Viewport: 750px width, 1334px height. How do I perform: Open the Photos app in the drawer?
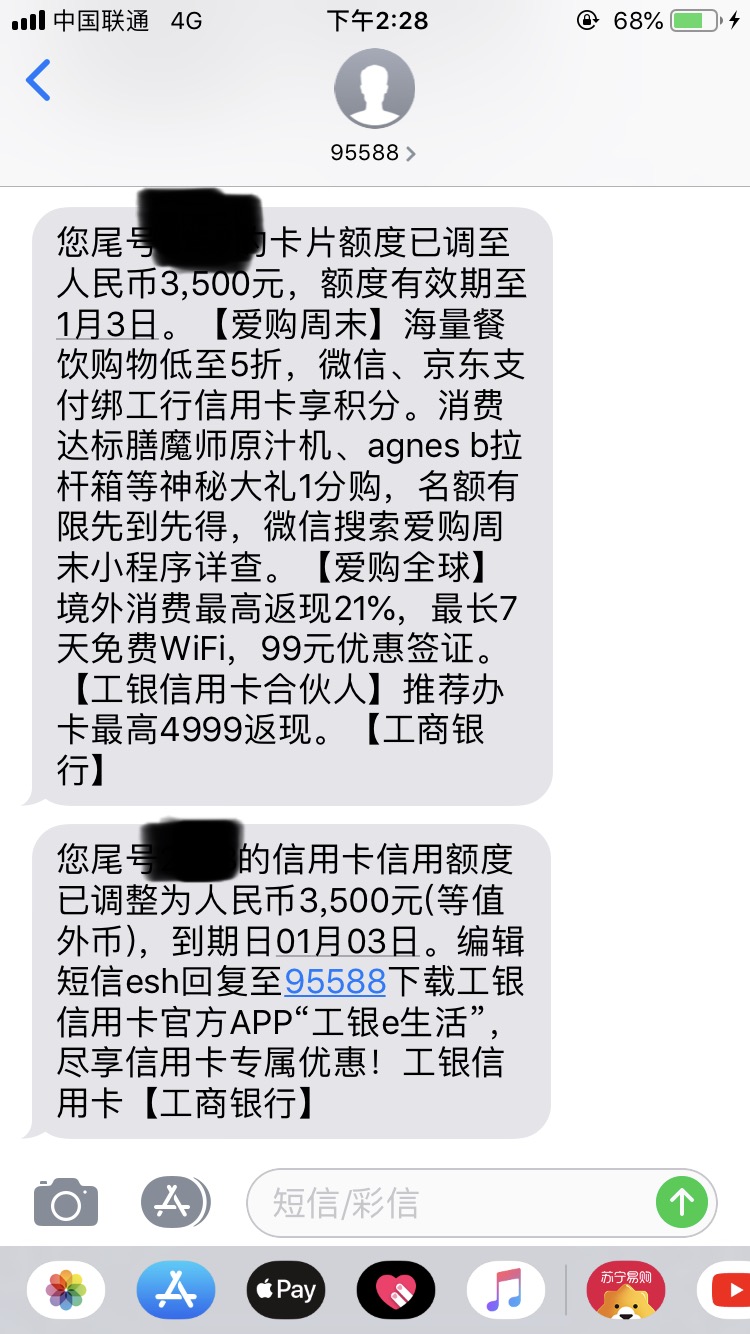[x=66, y=1290]
